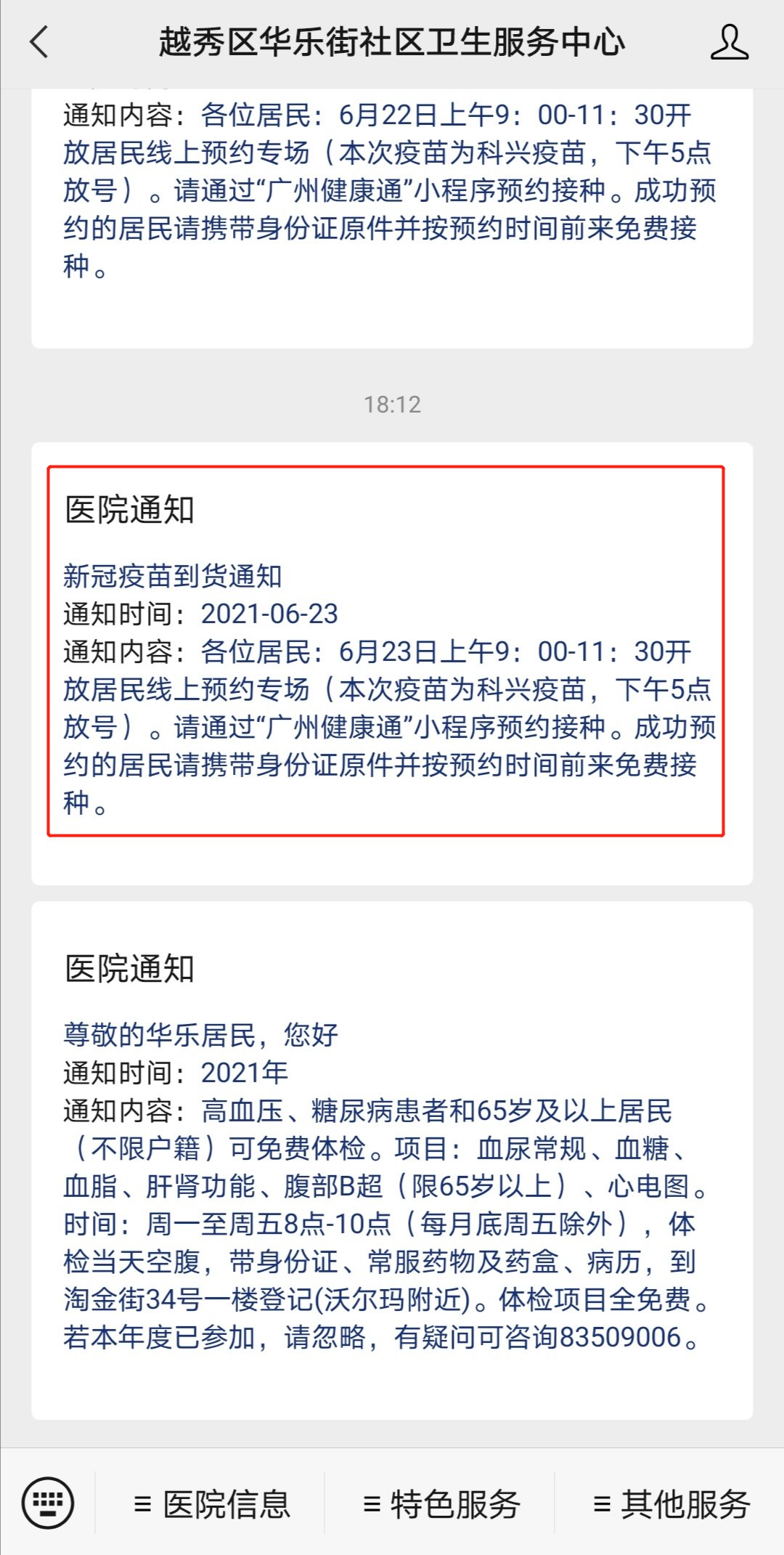
Task: Open the 其他服务 menu
Action: pos(671,1503)
